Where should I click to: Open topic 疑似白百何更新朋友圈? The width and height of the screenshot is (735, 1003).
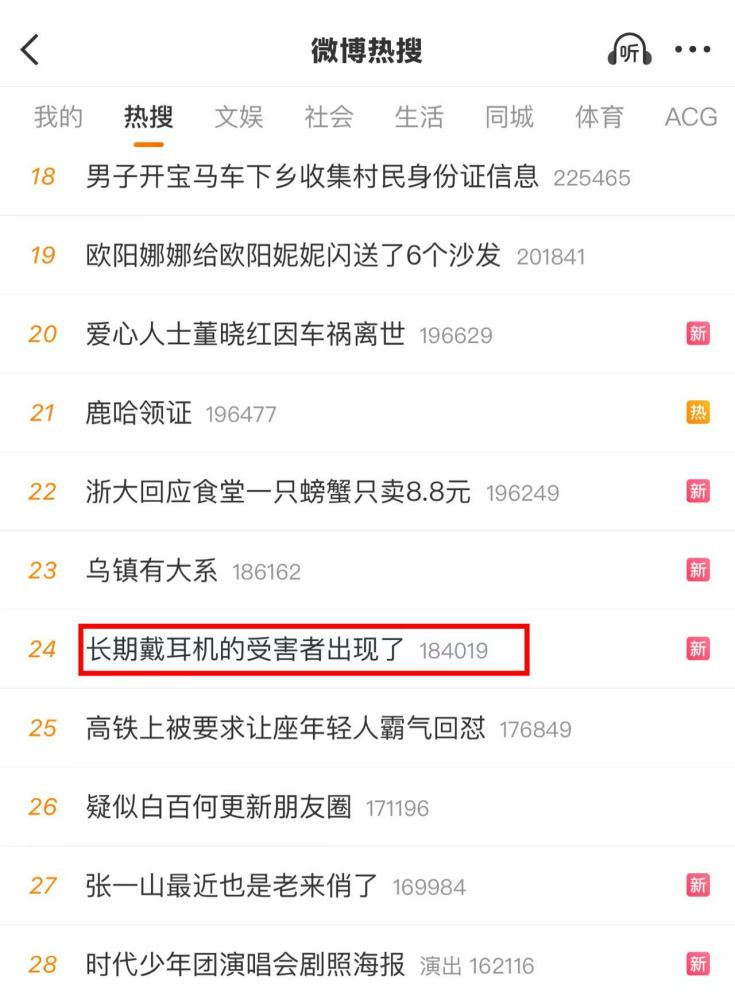click(x=219, y=807)
